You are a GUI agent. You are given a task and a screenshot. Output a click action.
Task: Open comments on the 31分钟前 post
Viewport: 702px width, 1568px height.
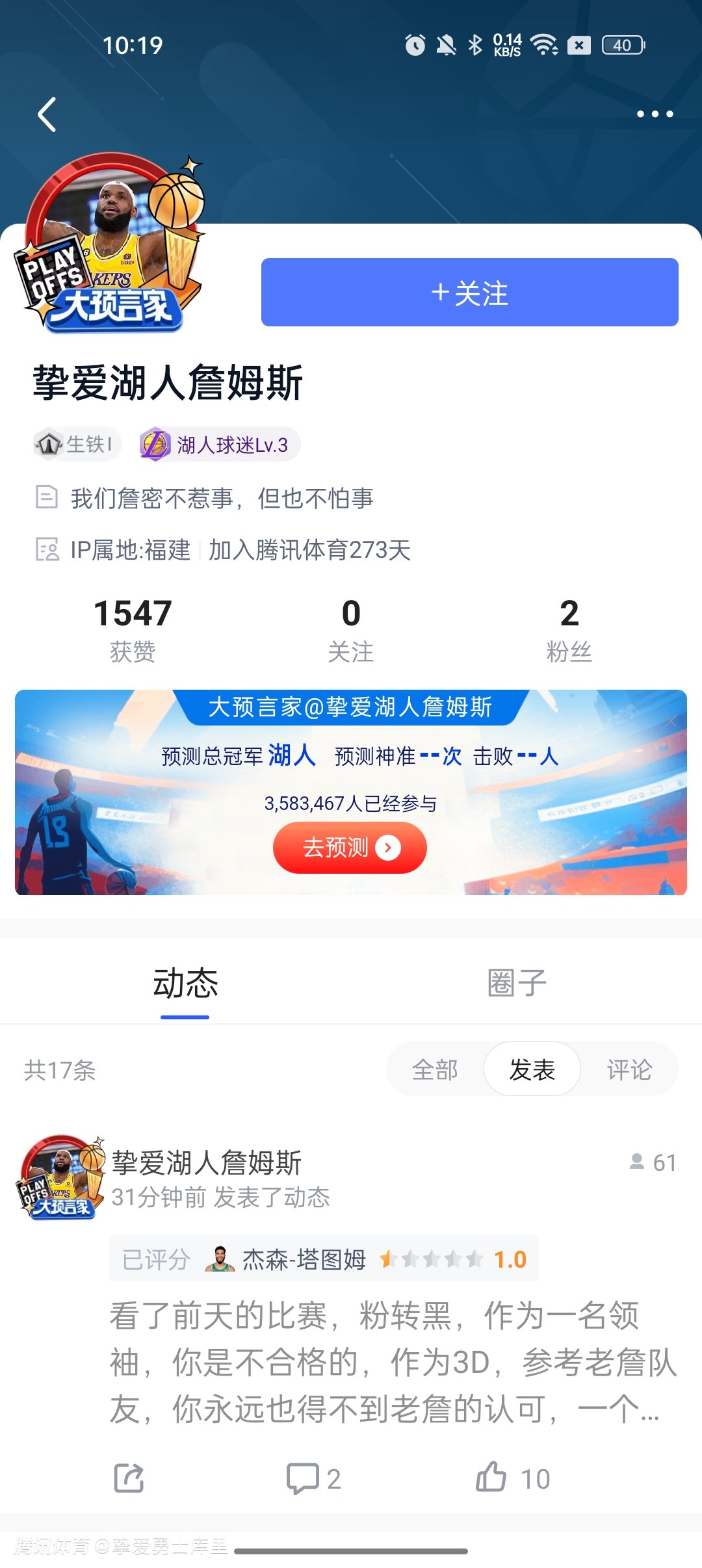click(313, 1478)
